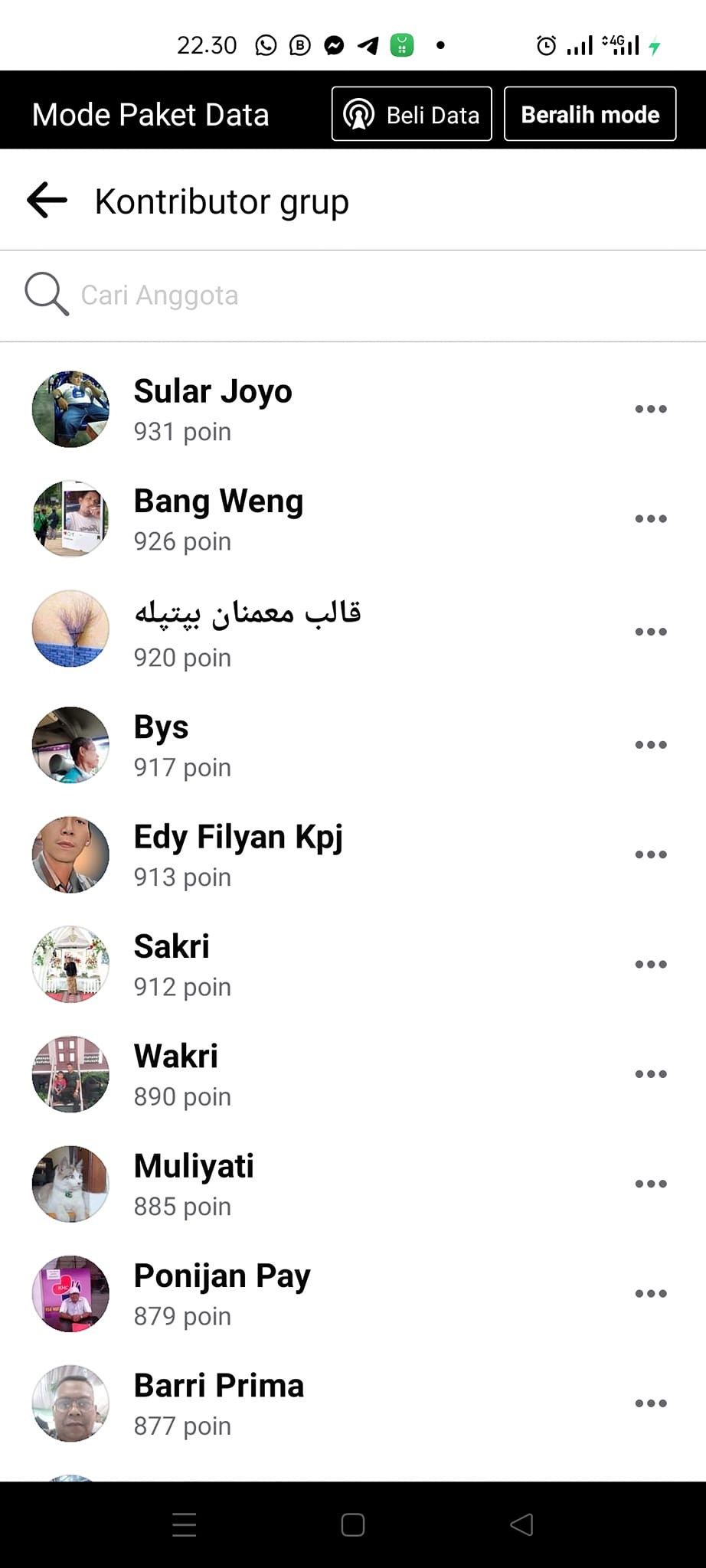This screenshot has height=1568, width=706.
Task: Tap the system home button
Action: (x=352, y=1525)
